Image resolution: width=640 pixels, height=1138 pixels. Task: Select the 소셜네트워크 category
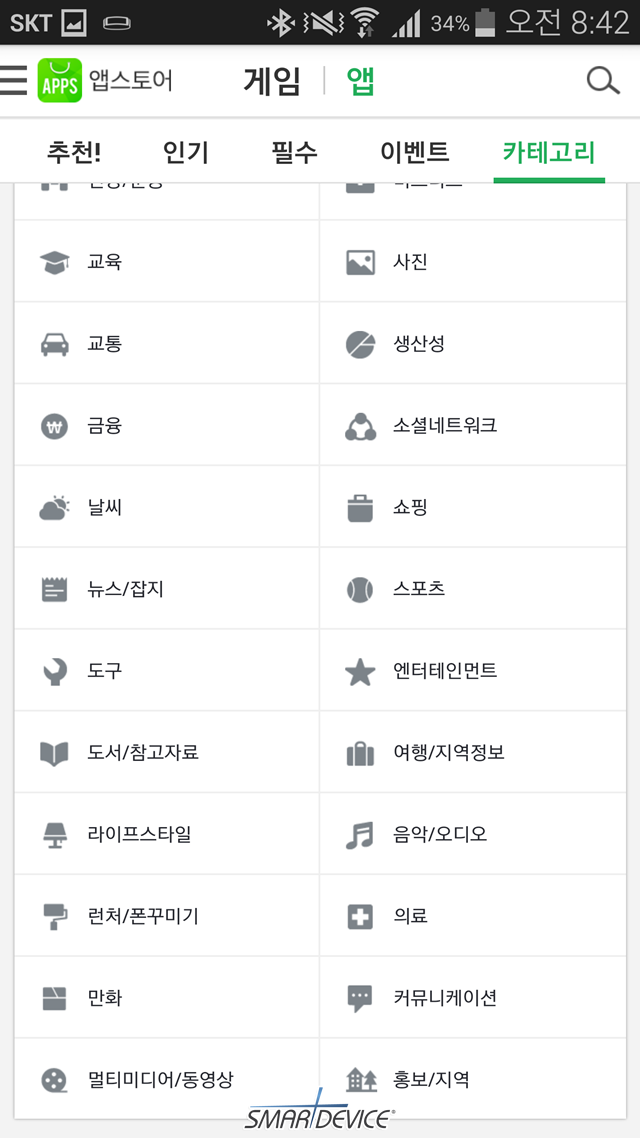[x=473, y=425]
